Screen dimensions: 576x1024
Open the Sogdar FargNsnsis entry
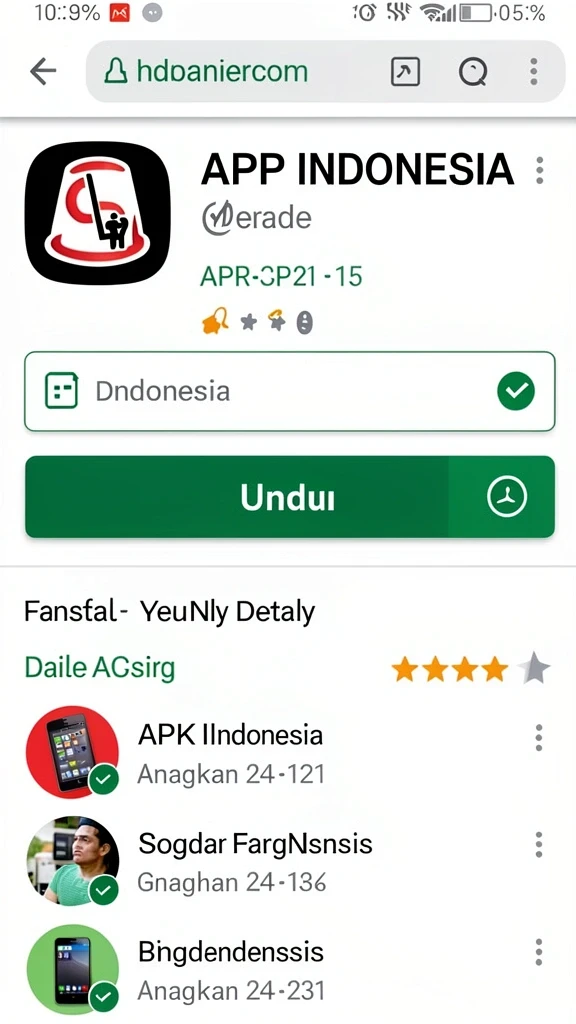(287, 861)
